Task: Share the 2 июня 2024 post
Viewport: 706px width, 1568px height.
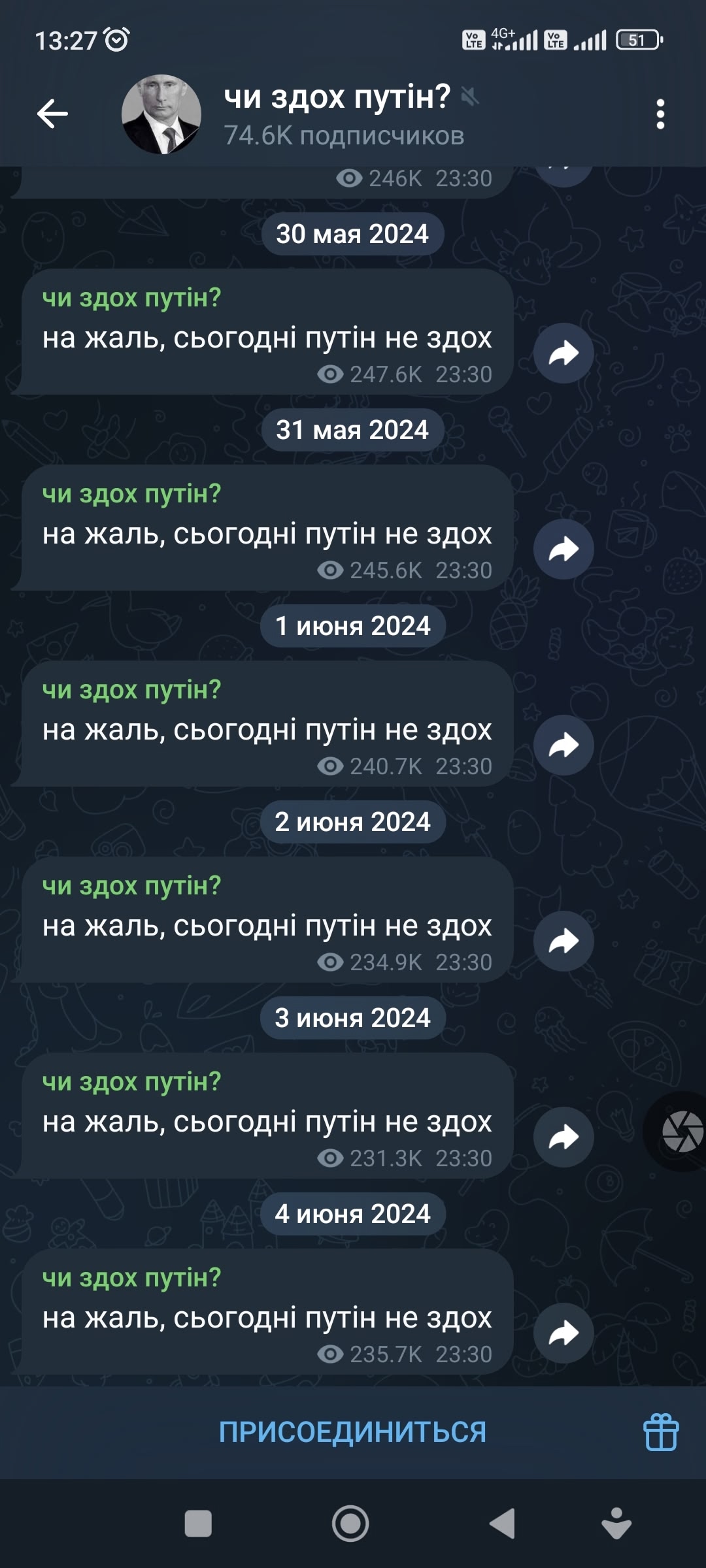Action: click(563, 941)
